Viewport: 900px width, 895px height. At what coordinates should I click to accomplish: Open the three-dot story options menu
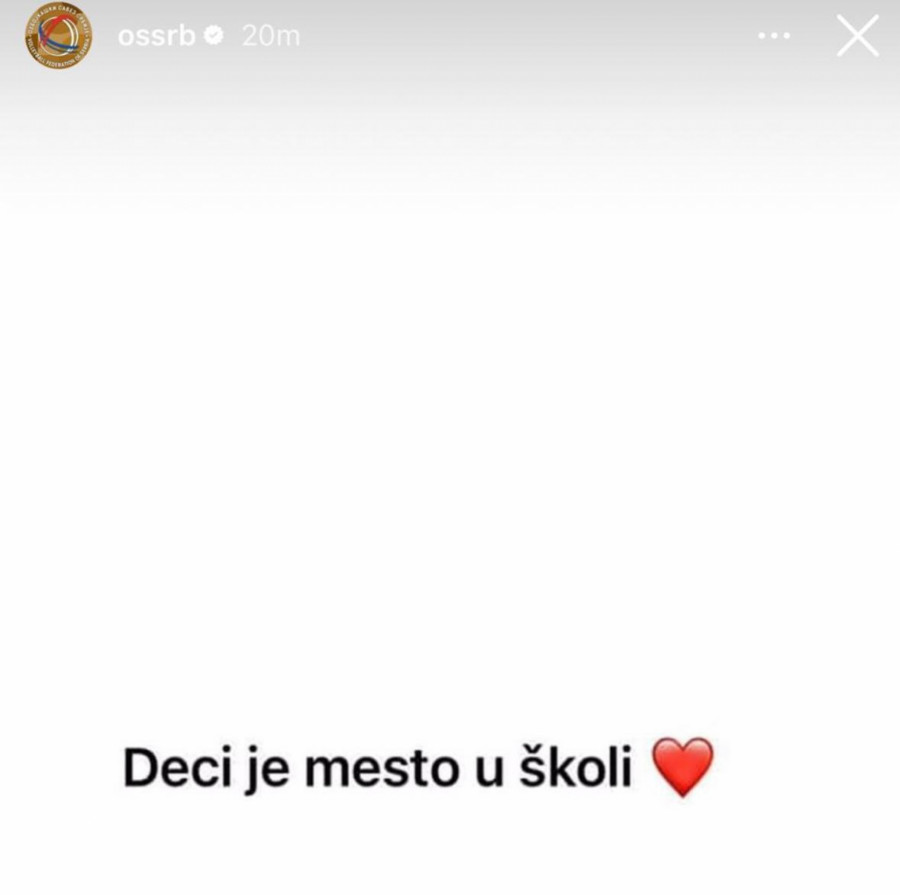[774, 37]
